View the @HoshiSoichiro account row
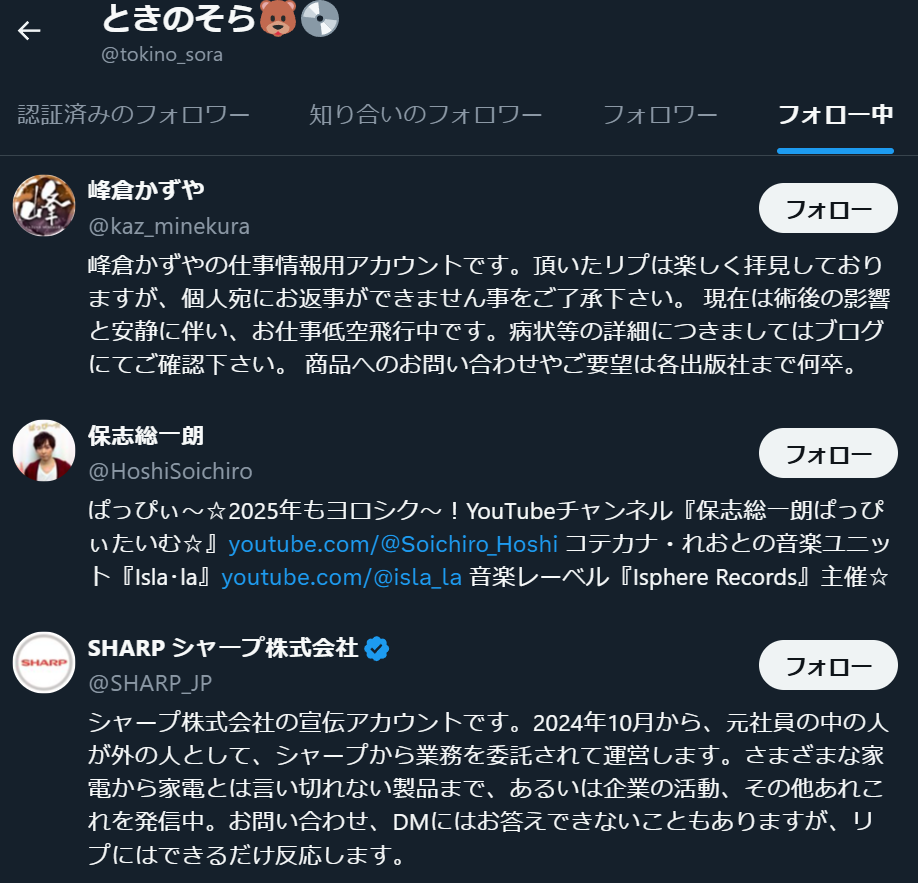 click(171, 471)
